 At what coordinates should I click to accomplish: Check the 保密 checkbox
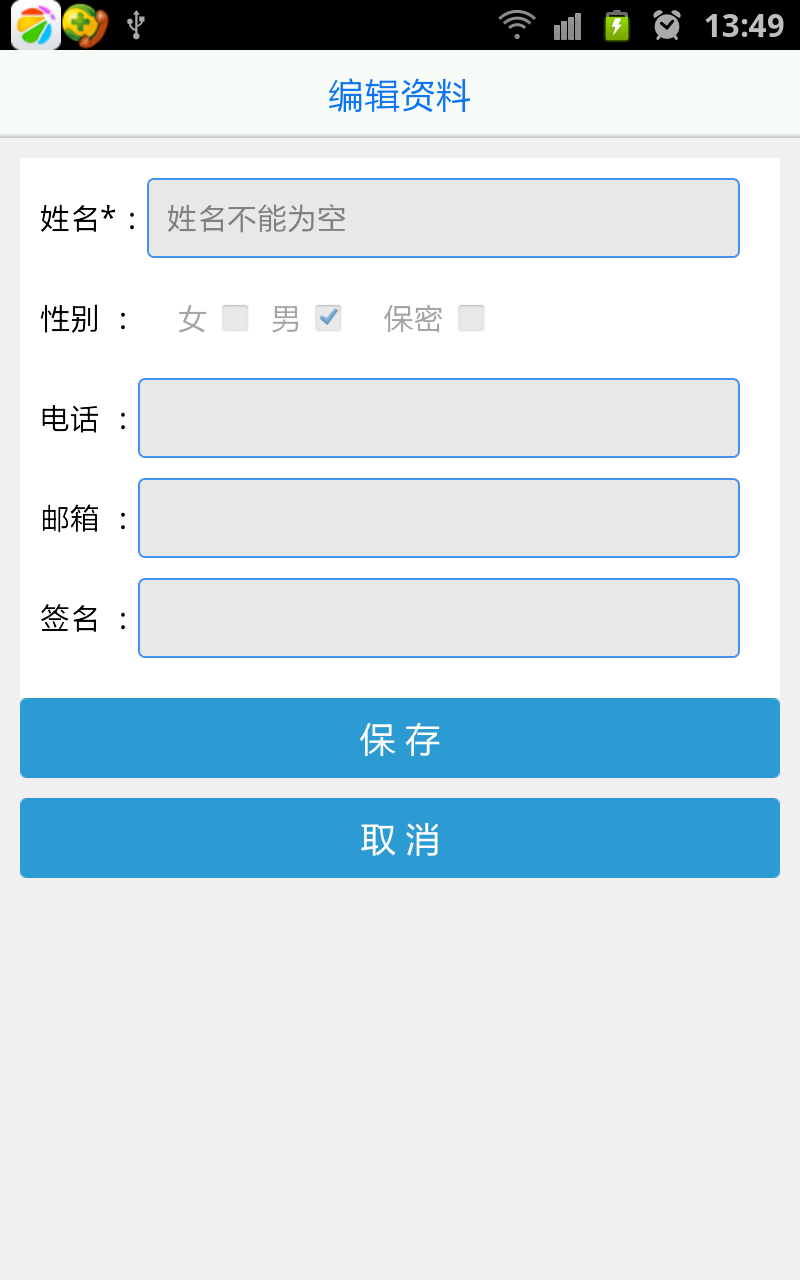[x=471, y=318]
